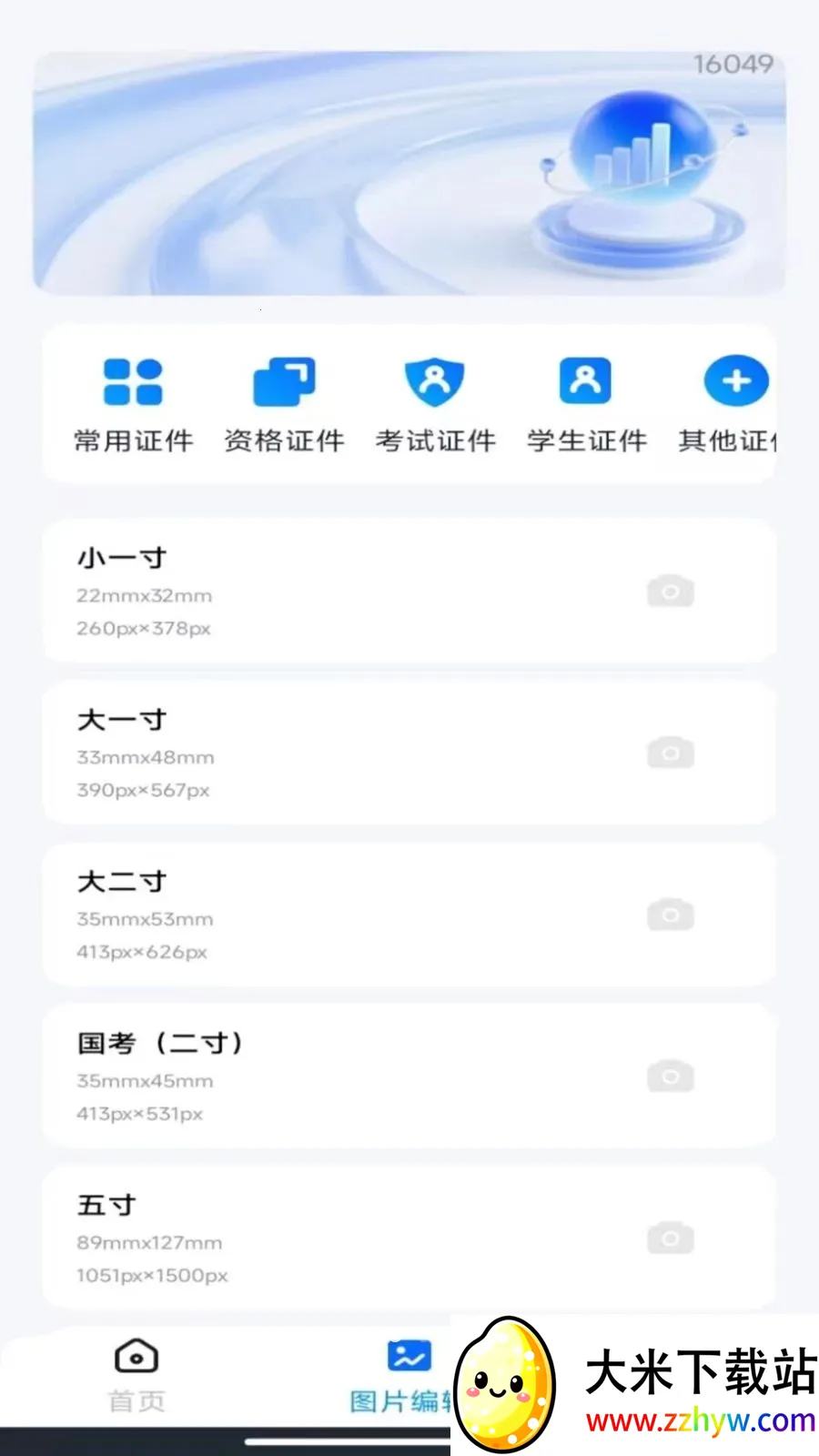Open the top banner promotional image
The image size is (819, 1456).
click(409, 171)
